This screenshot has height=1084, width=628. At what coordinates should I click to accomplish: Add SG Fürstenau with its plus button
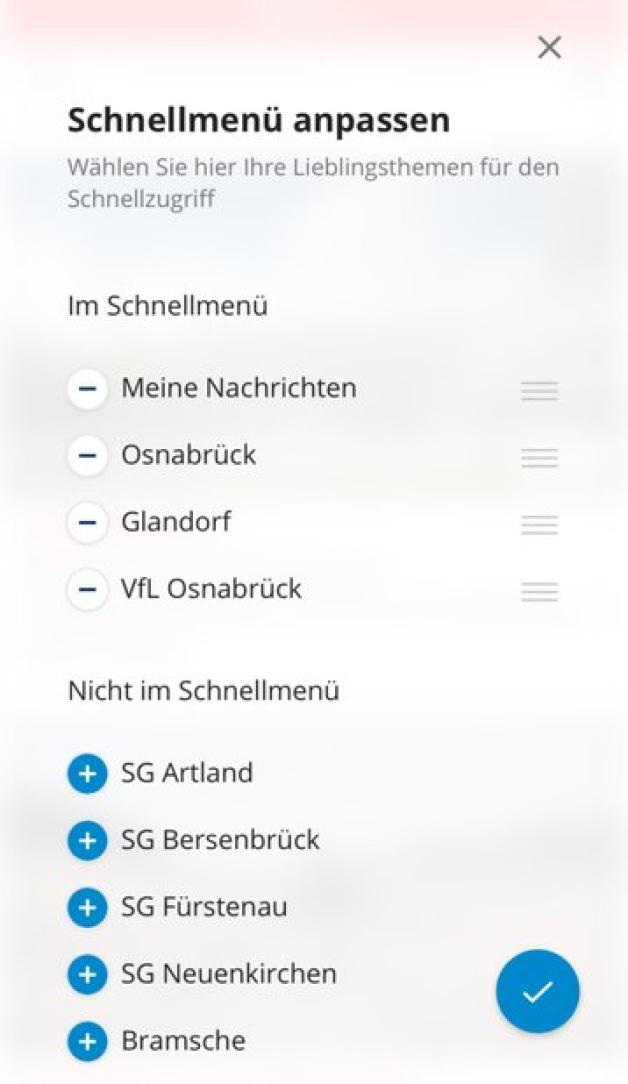click(87, 907)
